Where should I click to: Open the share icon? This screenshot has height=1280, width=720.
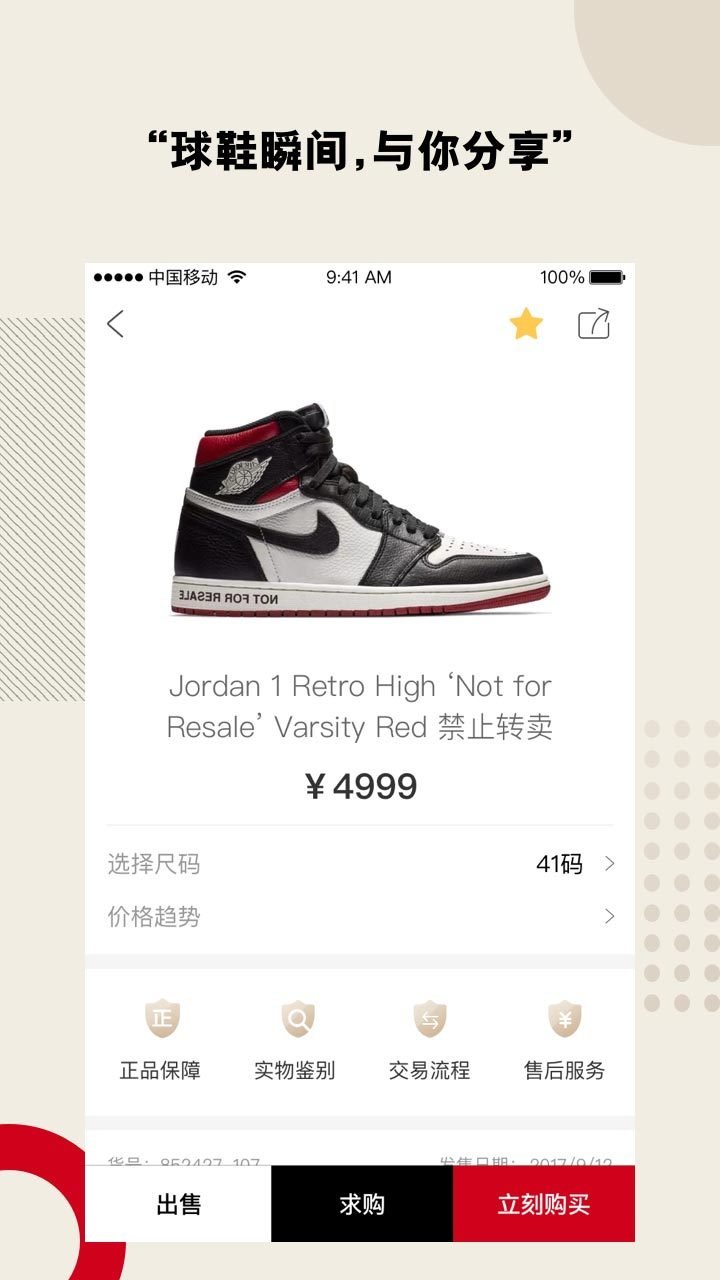597,325
